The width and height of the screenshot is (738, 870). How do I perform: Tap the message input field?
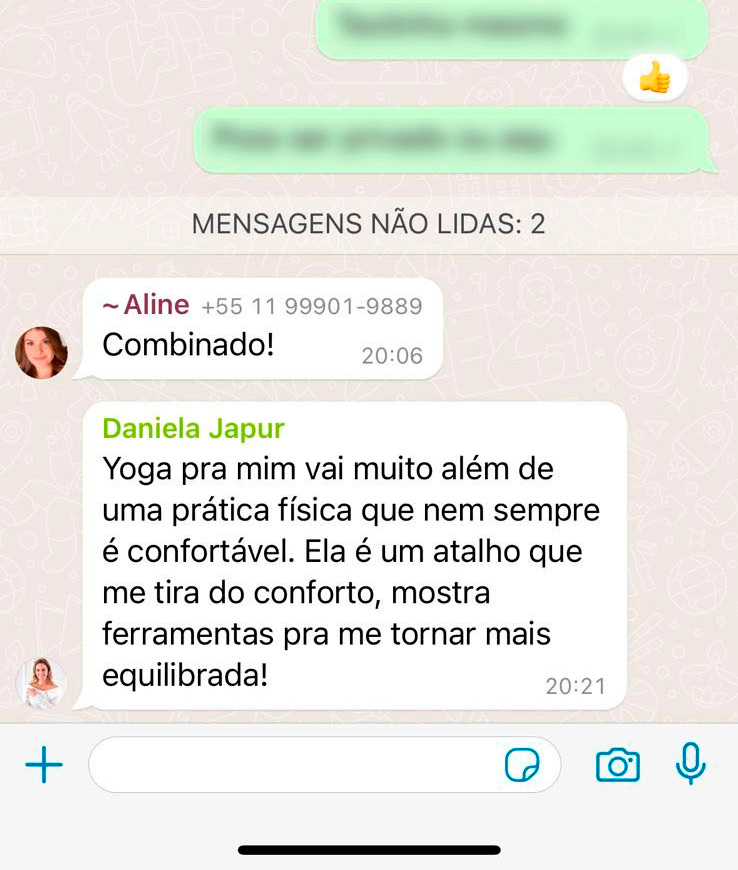295,767
